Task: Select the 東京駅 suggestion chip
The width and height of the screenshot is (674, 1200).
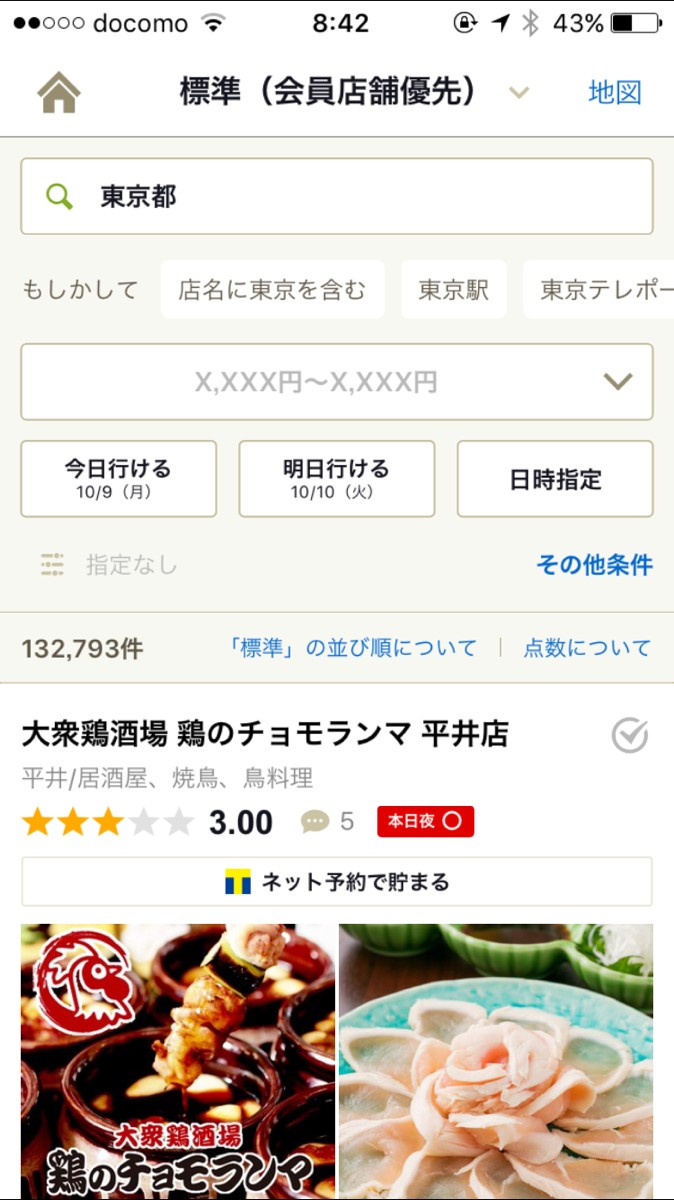Action: click(454, 290)
